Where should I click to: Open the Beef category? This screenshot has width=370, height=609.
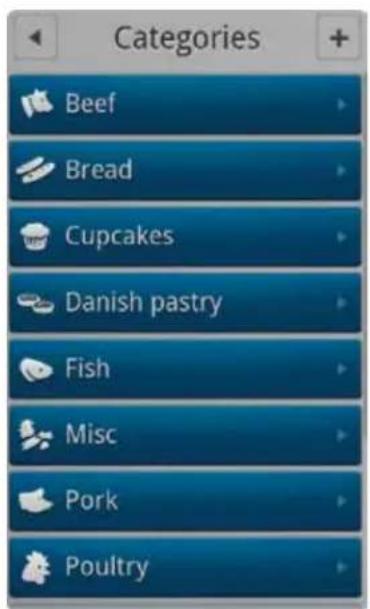click(x=185, y=104)
